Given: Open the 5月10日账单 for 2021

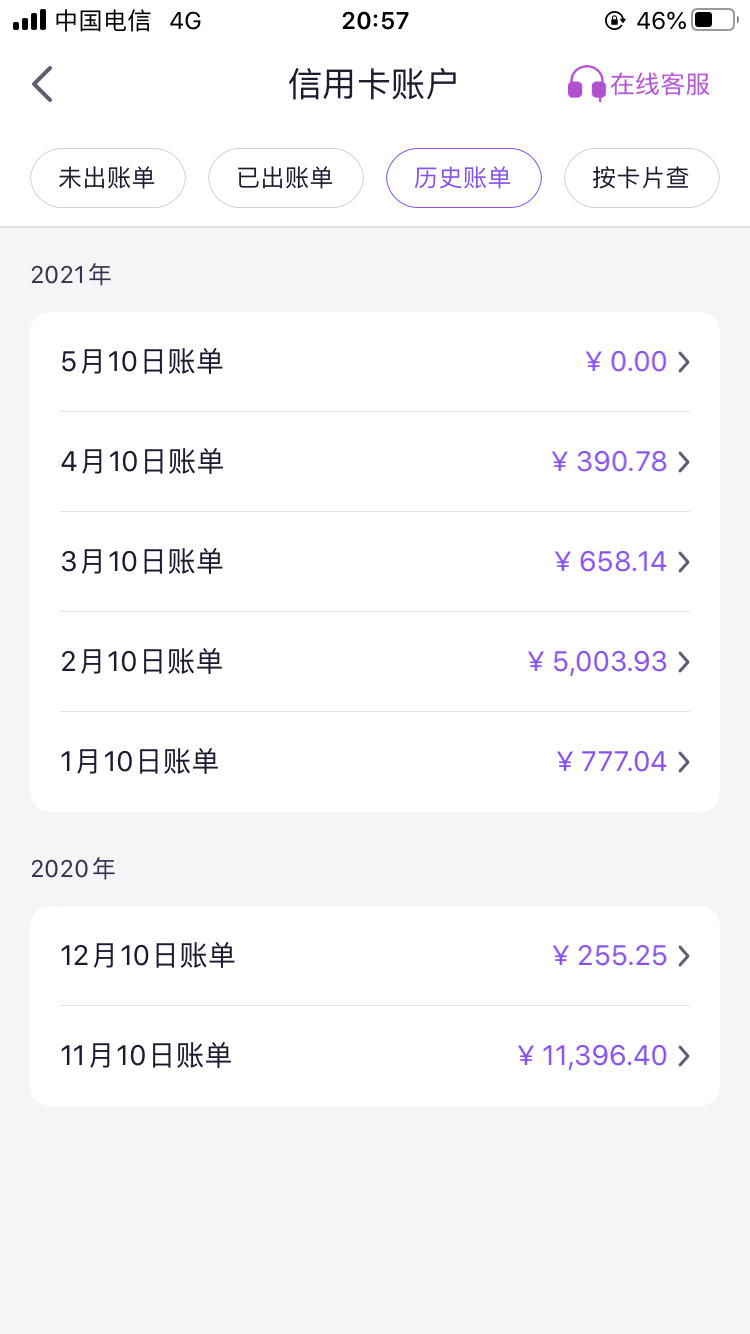Looking at the screenshot, I should pyautogui.click(x=375, y=362).
